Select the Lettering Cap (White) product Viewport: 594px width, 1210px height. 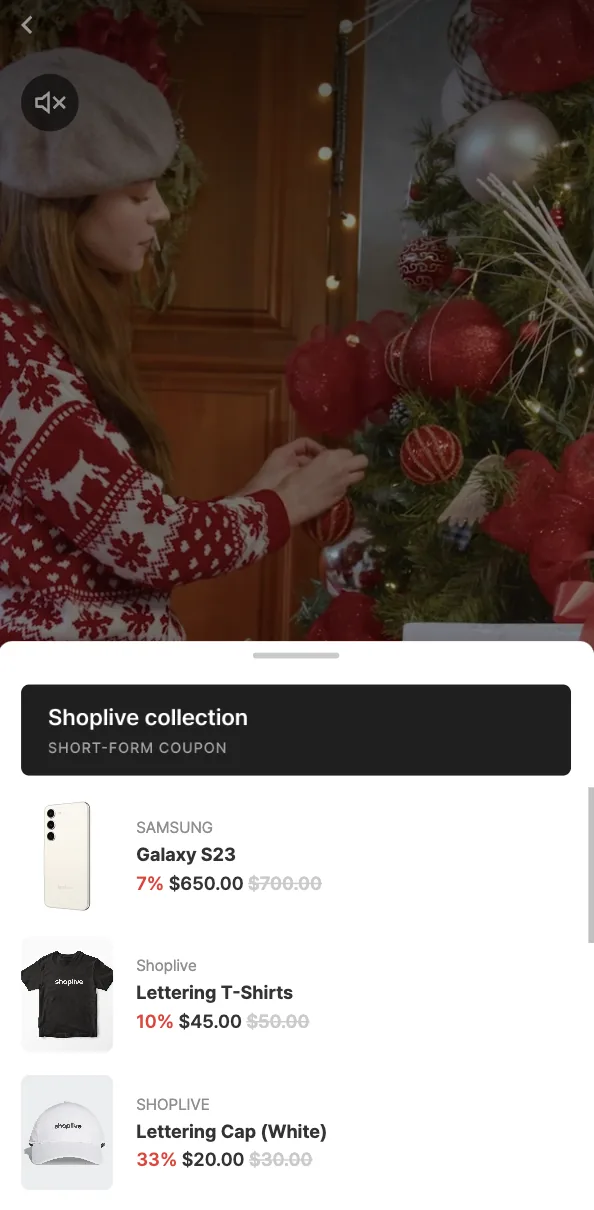(x=296, y=1133)
